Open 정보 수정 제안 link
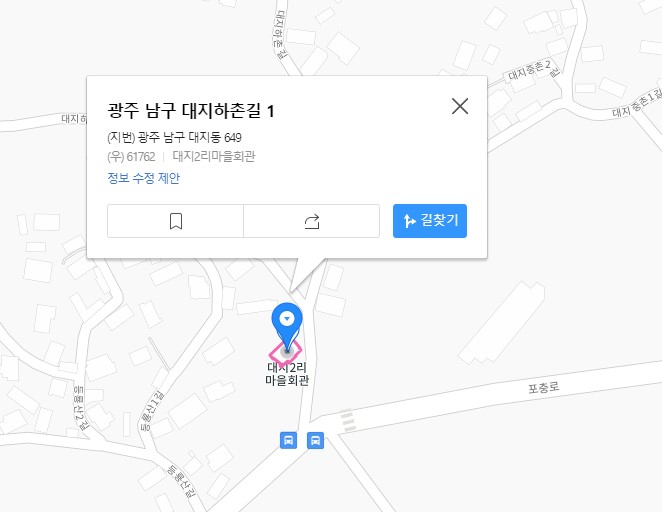The height and width of the screenshot is (512, 662). 144,178
